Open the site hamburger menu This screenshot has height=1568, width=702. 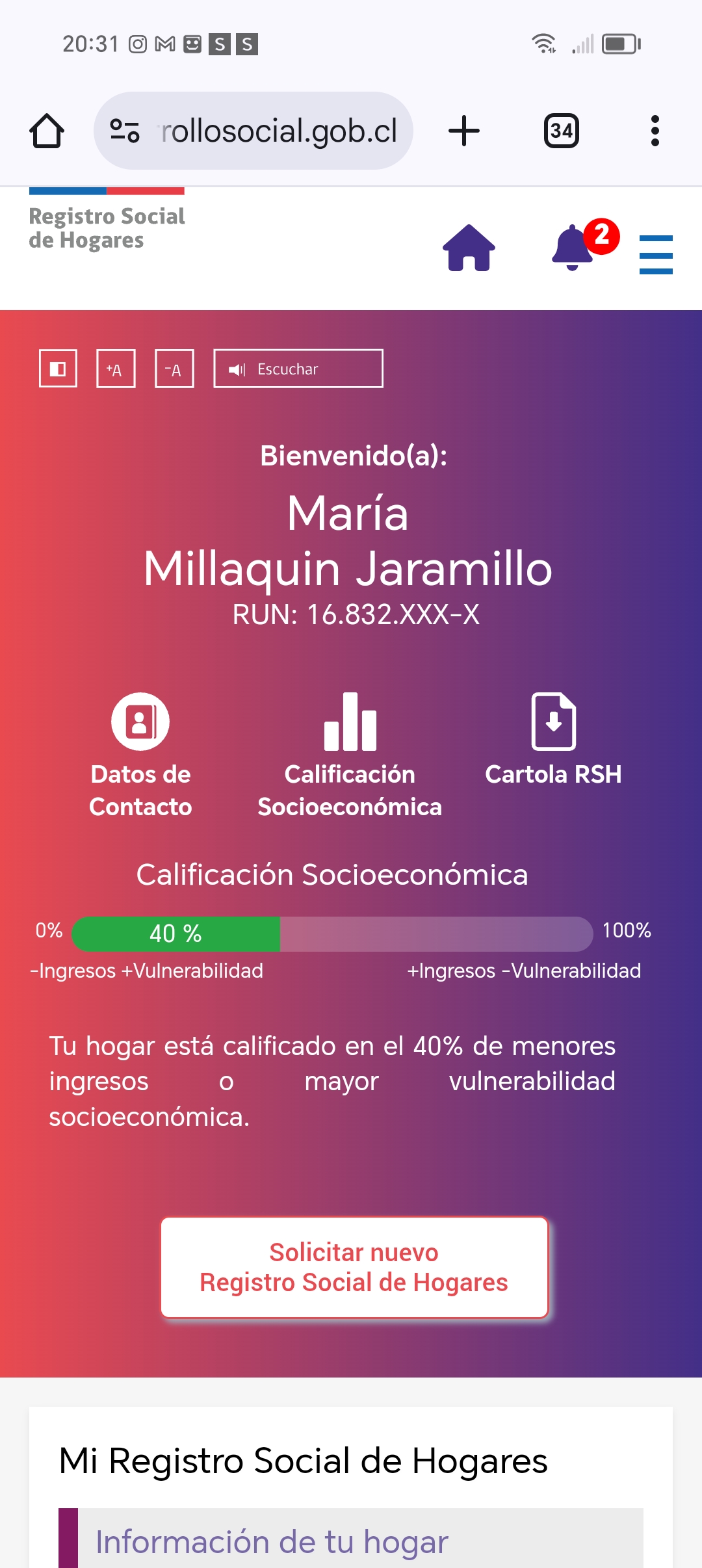(655, 254)
